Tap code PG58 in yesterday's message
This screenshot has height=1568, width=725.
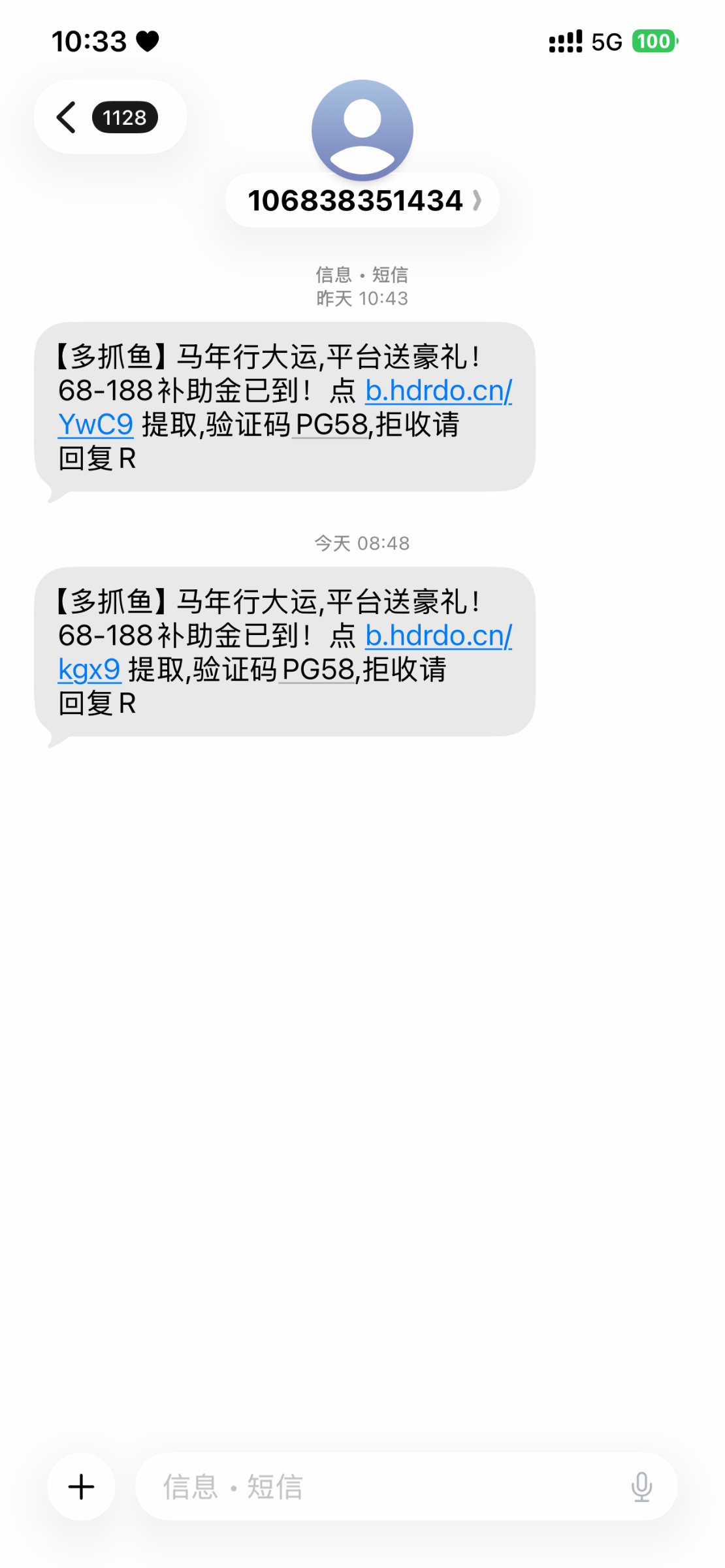click(331, 425)
